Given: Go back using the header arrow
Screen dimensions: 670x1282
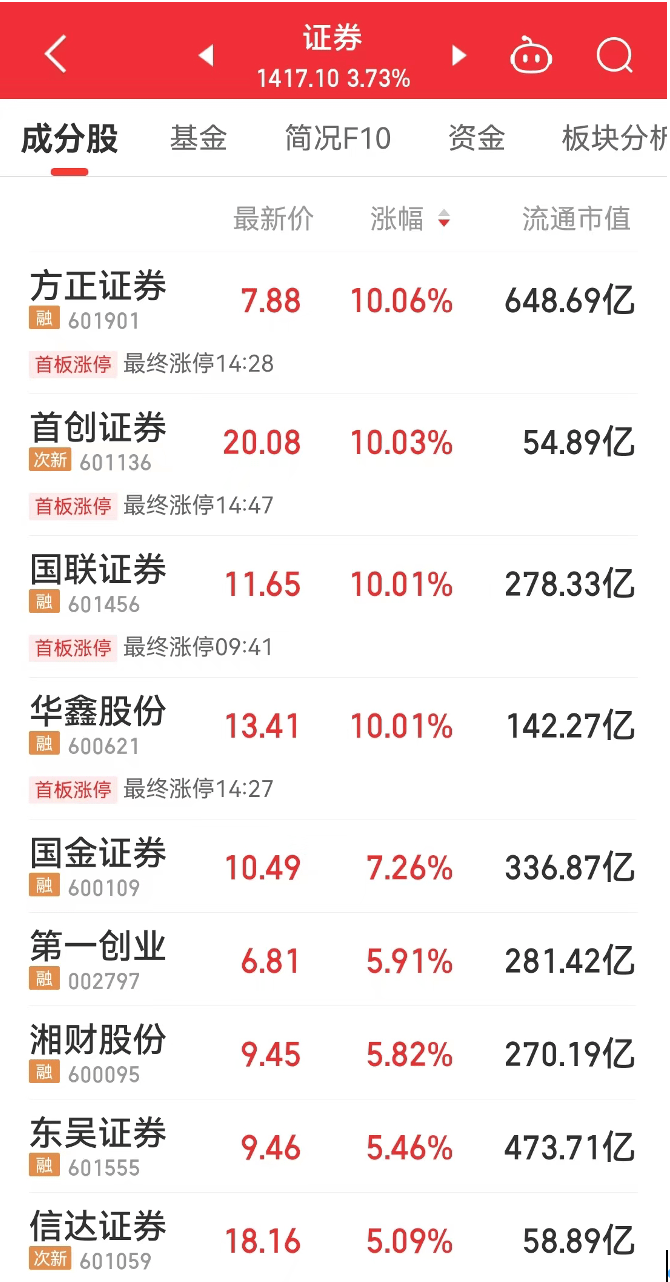Looking at the screenshot, I should [x=56, y=54].
